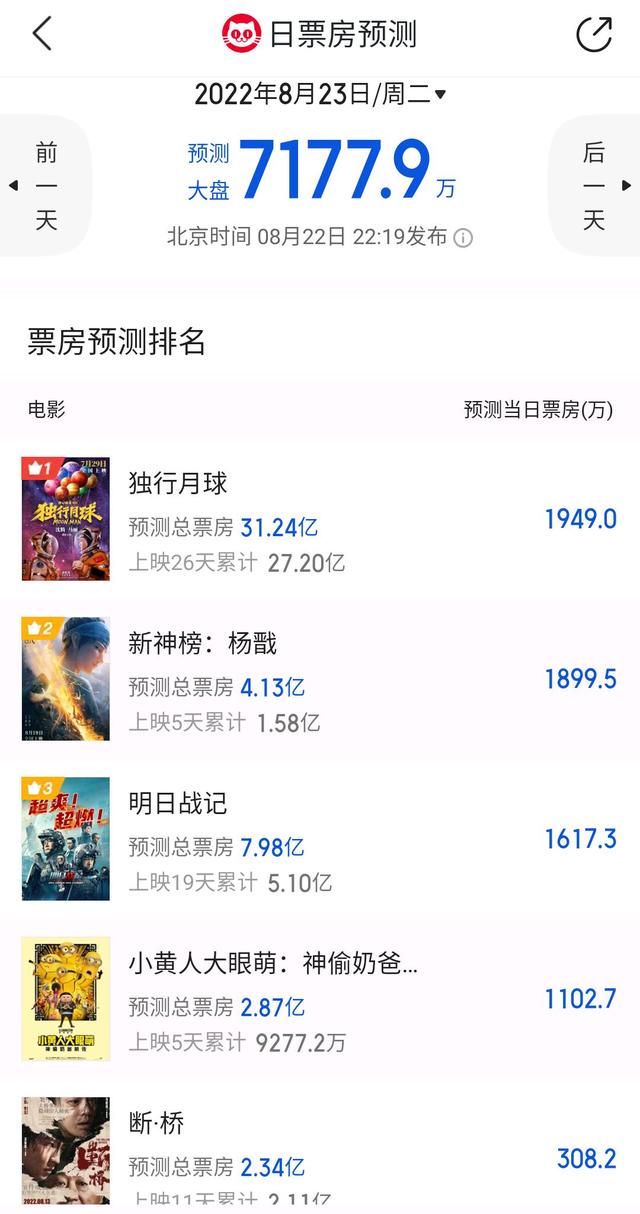This screenshot has height=1214, width=640.
Task: Open the movie 新神榜：杨戬
Action: pos(320,678)
